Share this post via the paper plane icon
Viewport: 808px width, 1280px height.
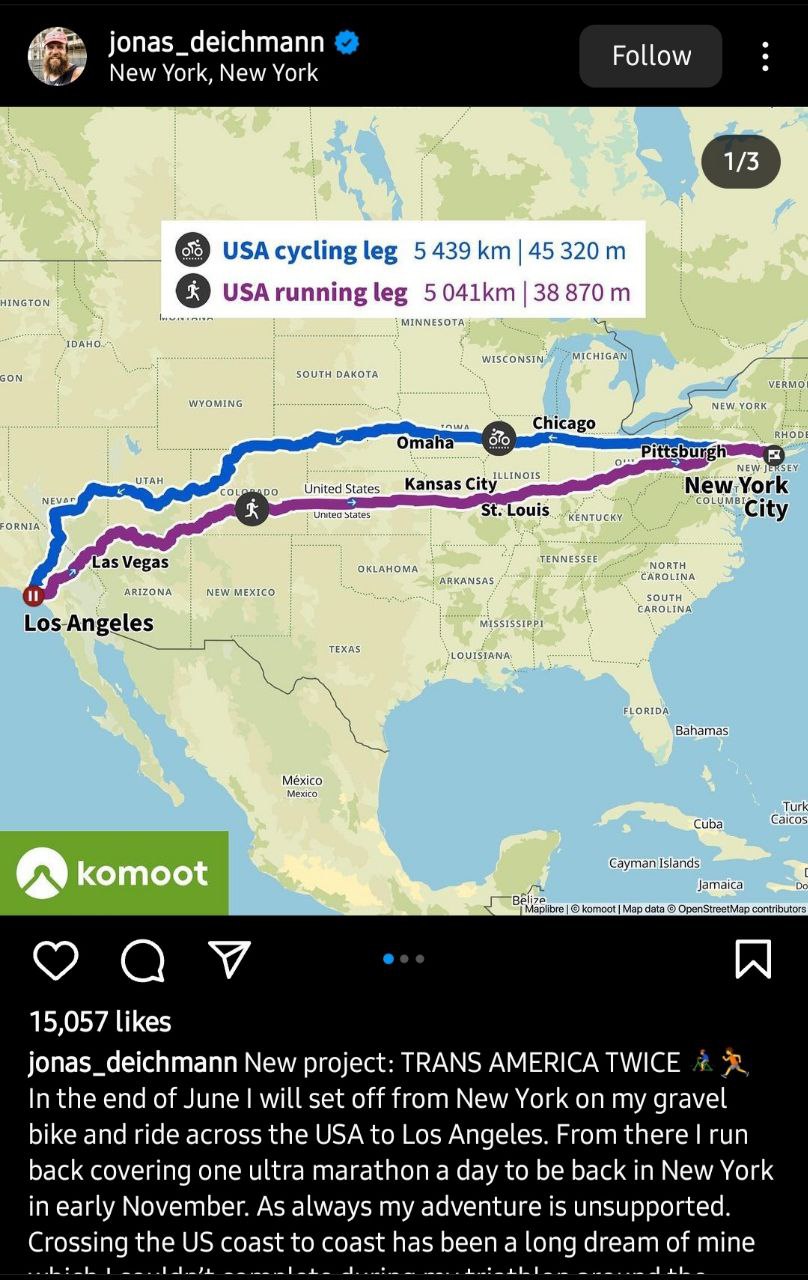[x=229, y=959]
